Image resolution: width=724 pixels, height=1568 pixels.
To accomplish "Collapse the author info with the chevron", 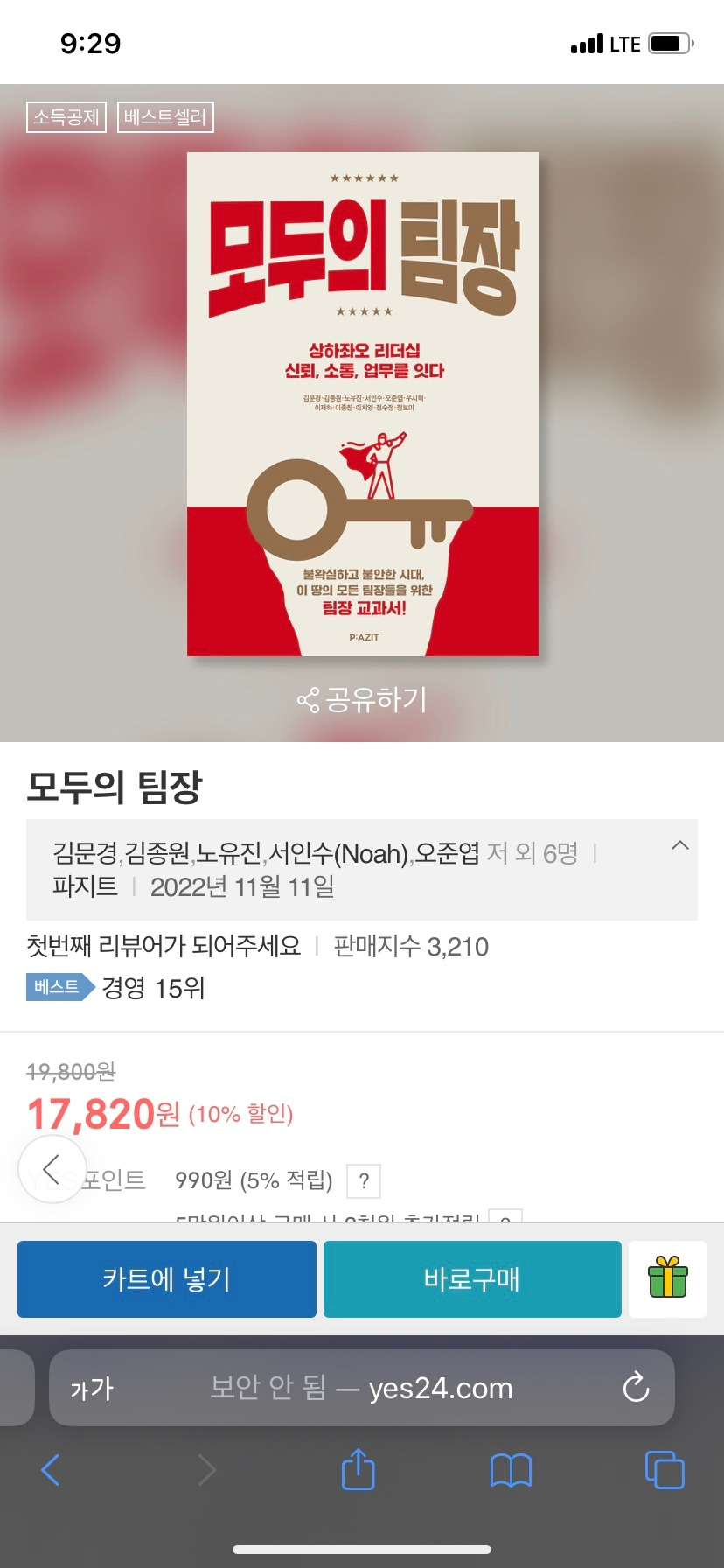I will click(x=680, y=845).
